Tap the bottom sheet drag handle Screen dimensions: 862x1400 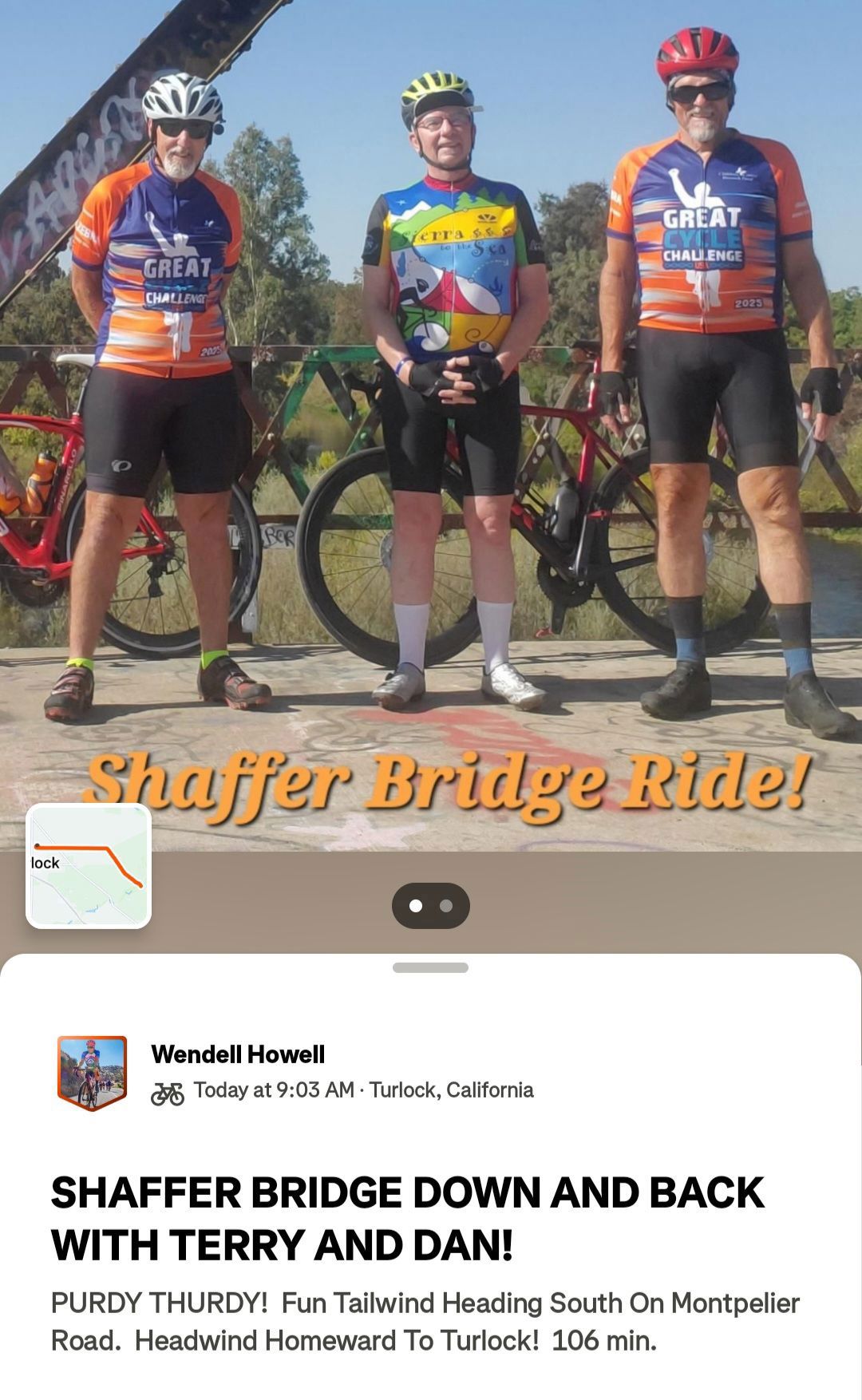(430, 967)
